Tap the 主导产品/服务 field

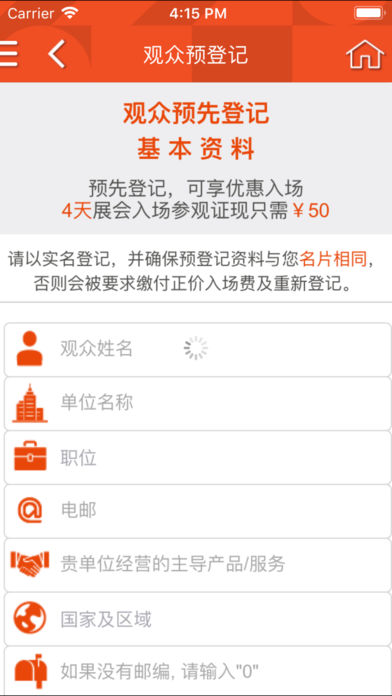pos(198,565)
